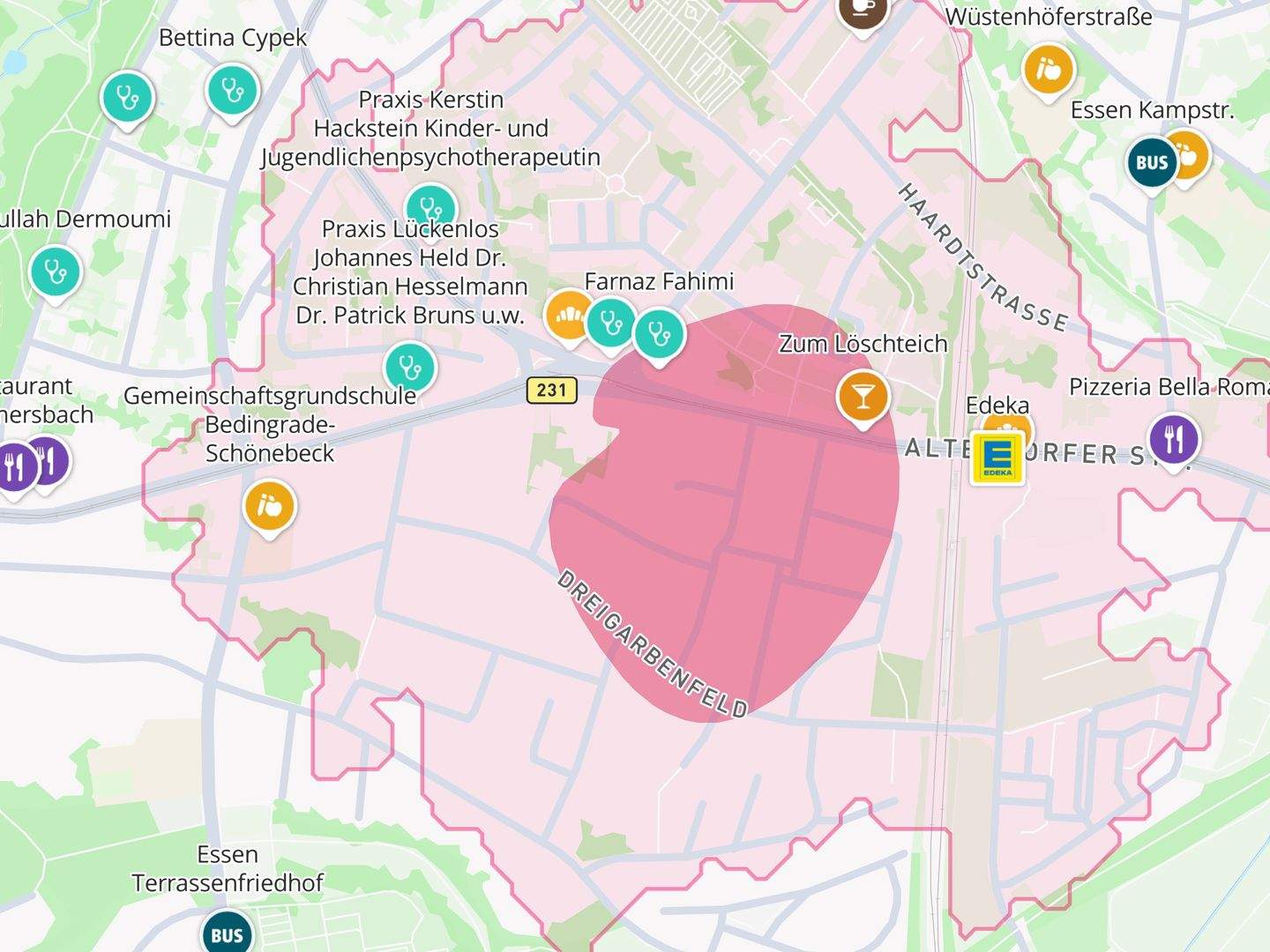Open the Essen Terrassenfriedhof bus stop marker
Screen dimensions: 1270x952
[x=227, y=934]
